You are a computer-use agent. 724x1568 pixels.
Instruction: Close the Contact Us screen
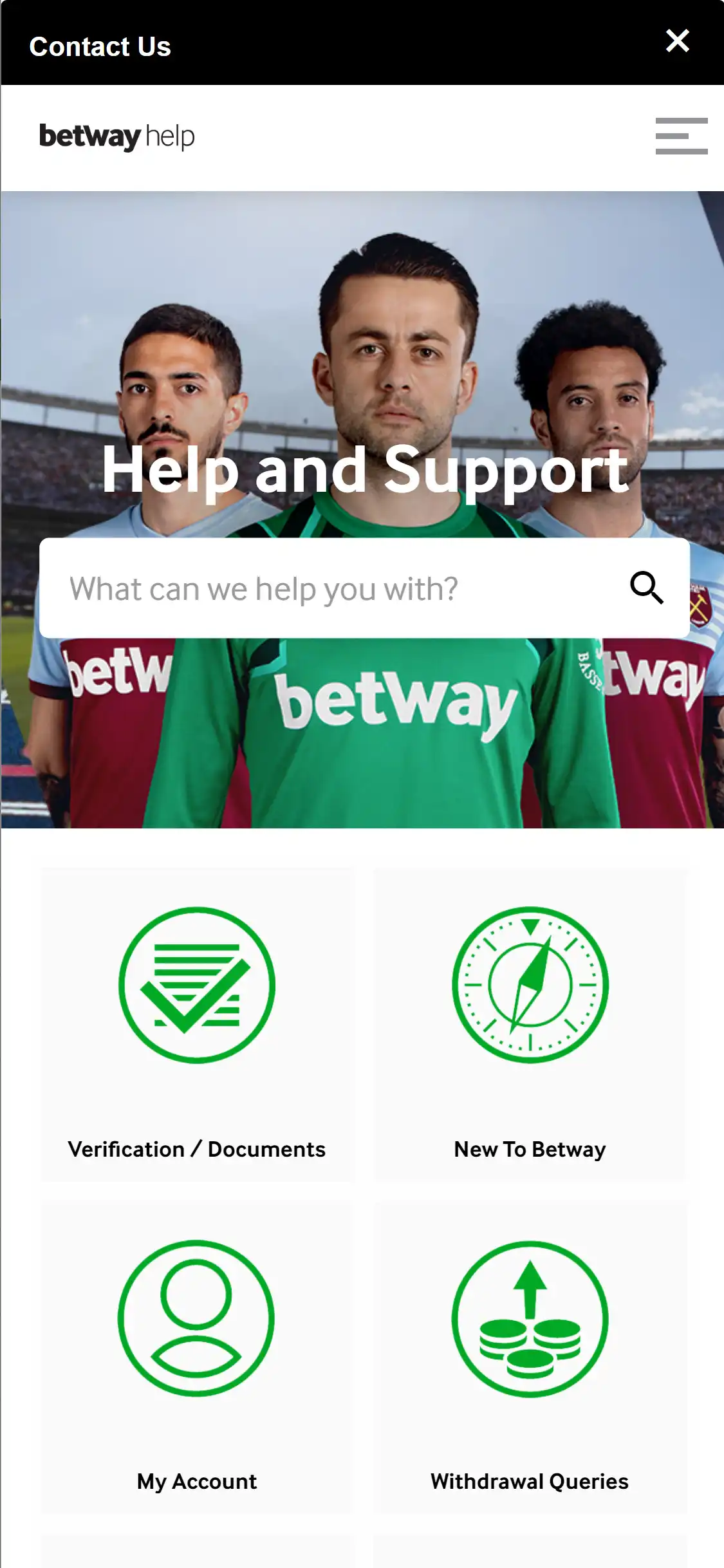tap(677, 41)
